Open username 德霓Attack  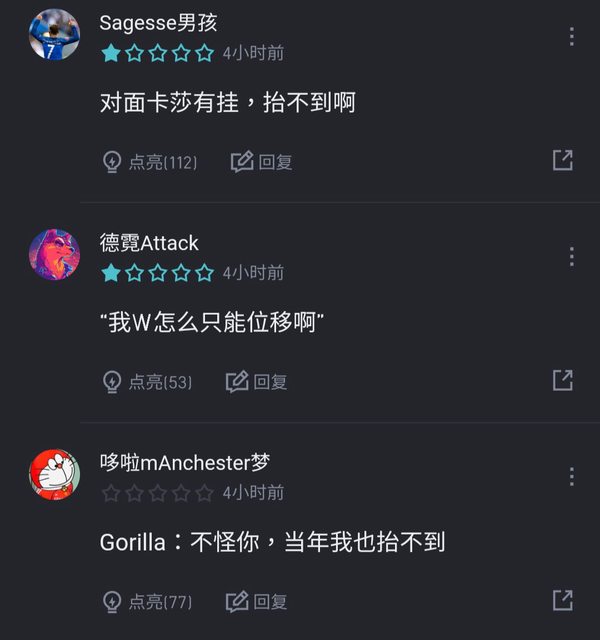tap(149, 243)
